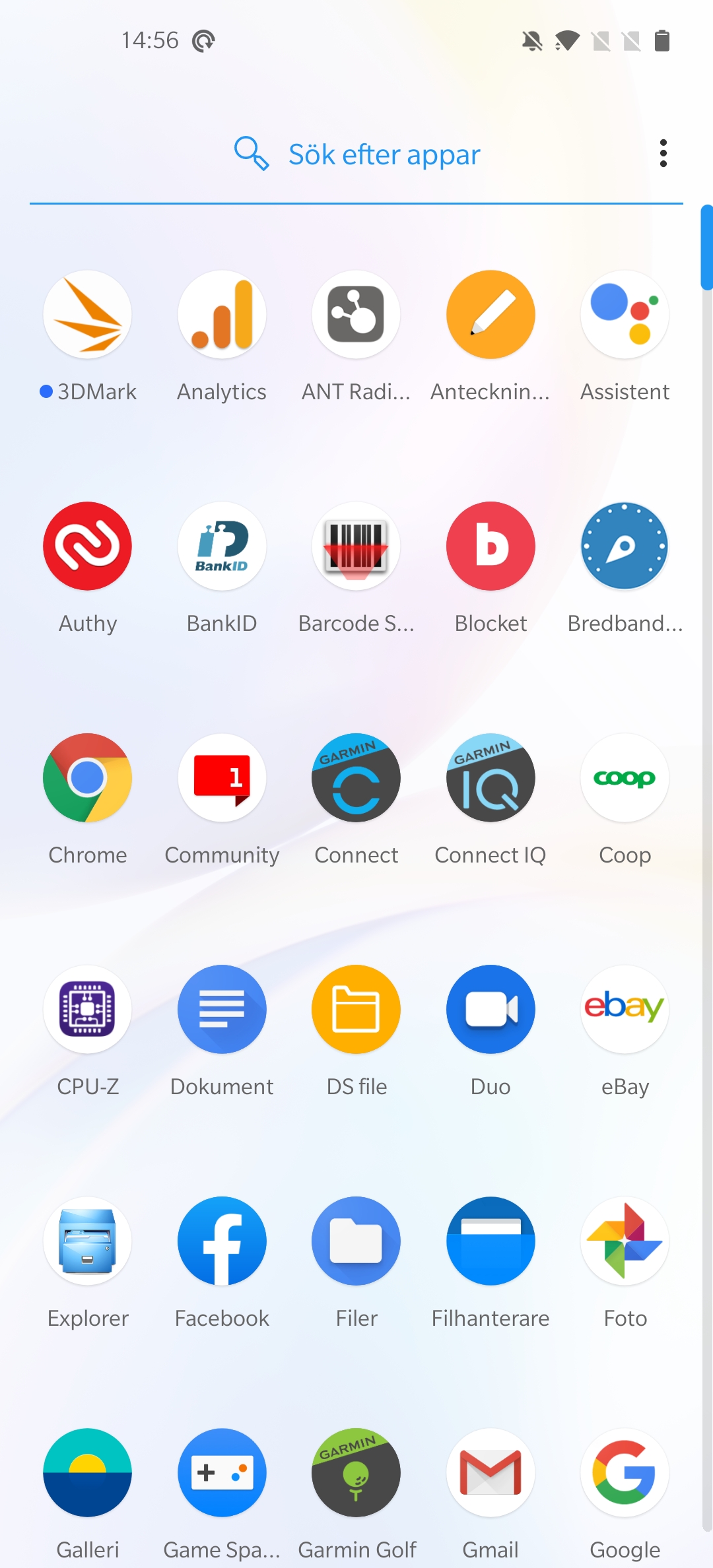Start the Duo video calling app
This screenshot has width=713, height=1568.
[x=491, y=1010]
